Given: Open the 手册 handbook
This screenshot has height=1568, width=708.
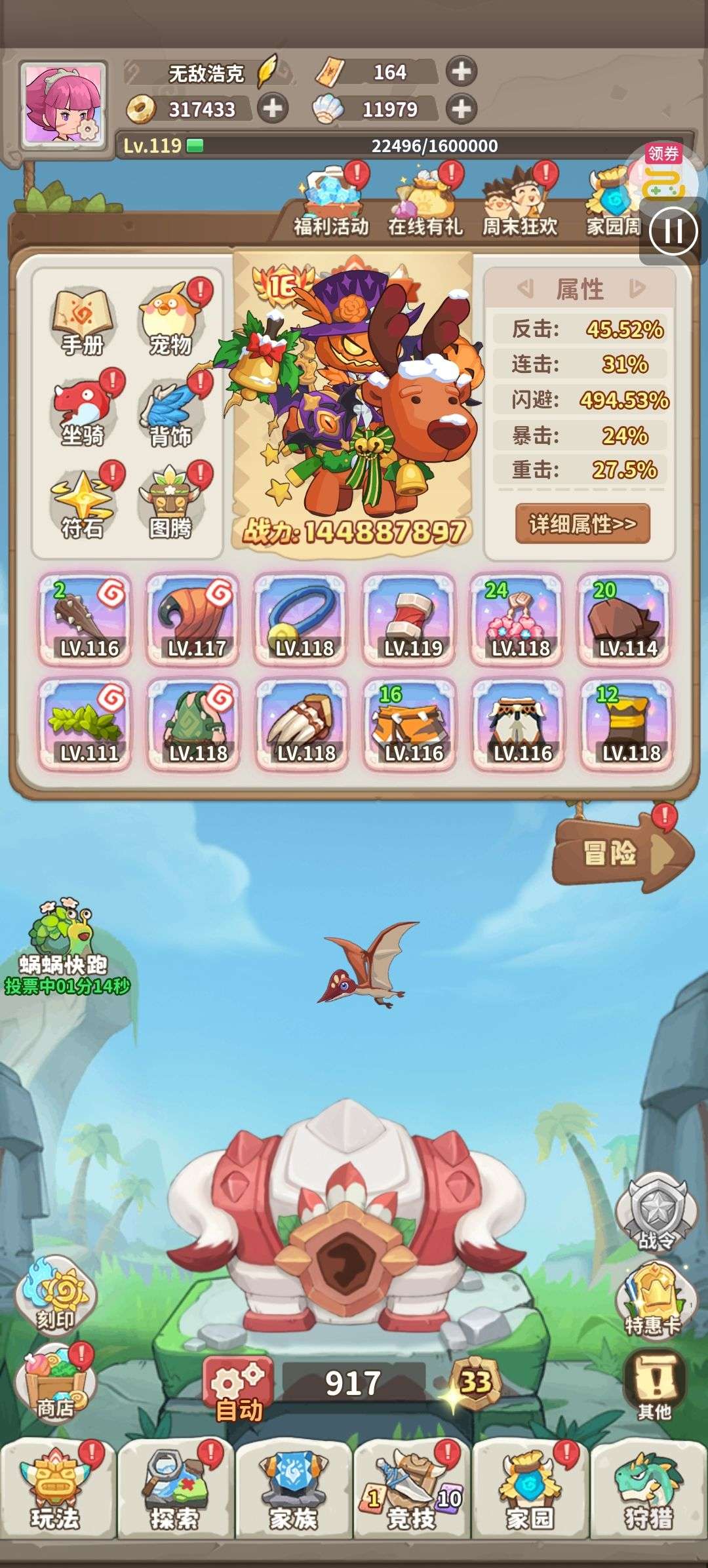Looking at the screenshot, I should click(x=83, y=322).
